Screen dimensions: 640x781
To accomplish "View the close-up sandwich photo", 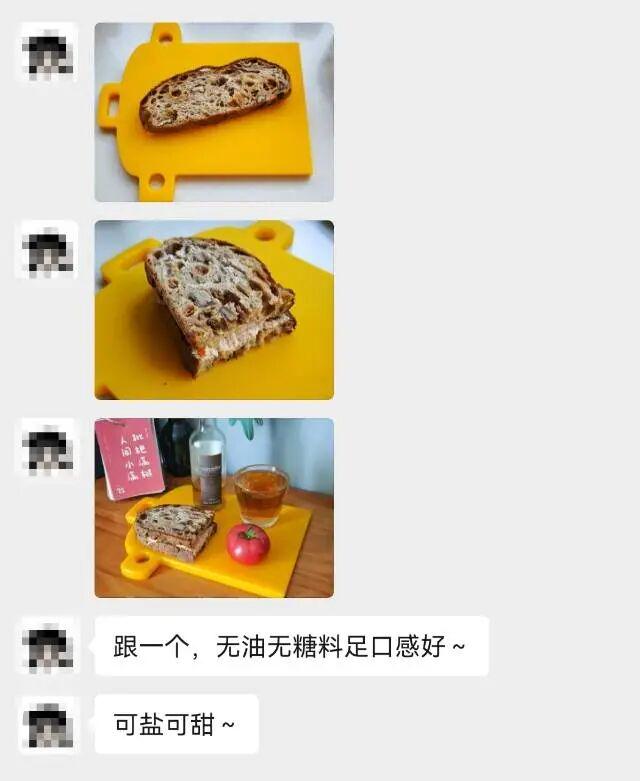I will point(214,310).
